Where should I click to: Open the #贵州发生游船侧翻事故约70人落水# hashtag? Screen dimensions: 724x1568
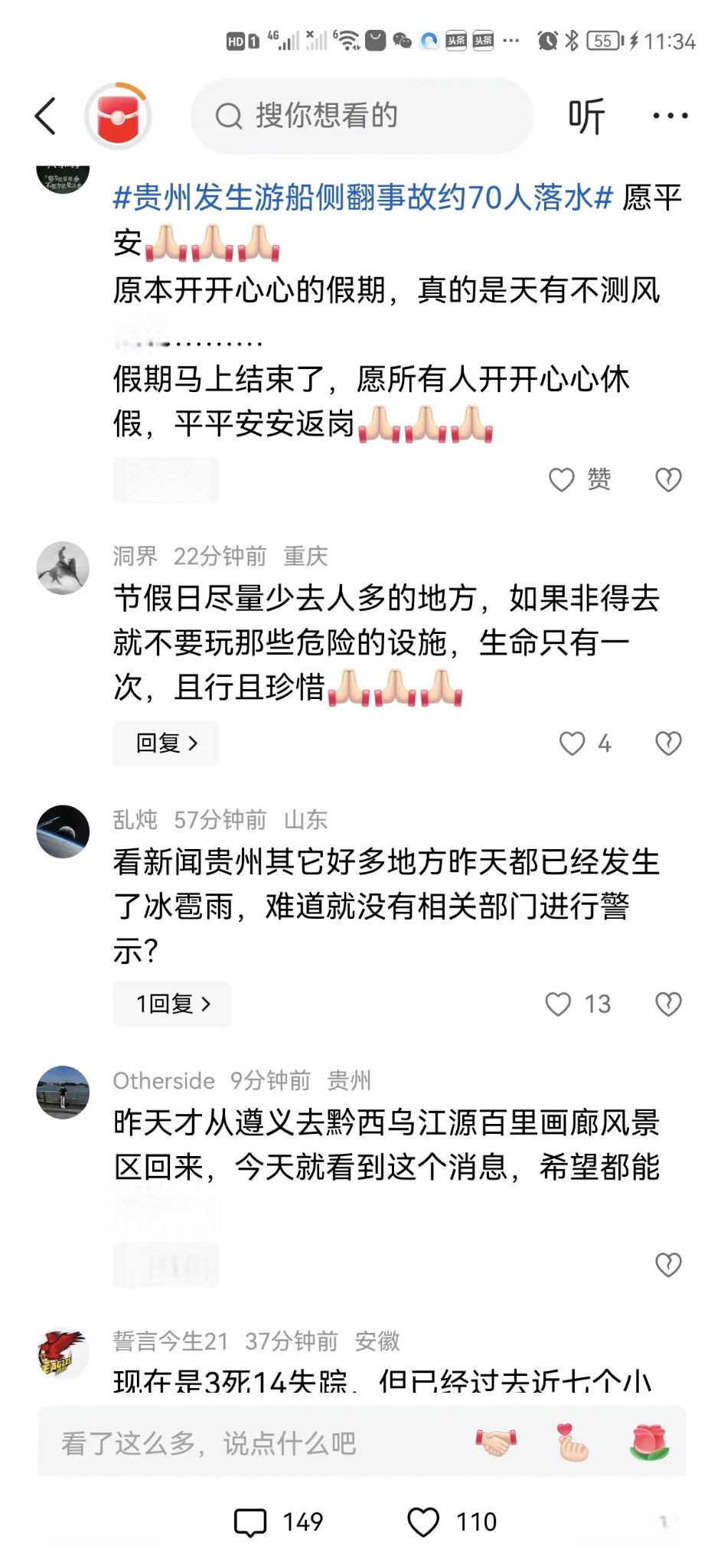coord(363,198)
